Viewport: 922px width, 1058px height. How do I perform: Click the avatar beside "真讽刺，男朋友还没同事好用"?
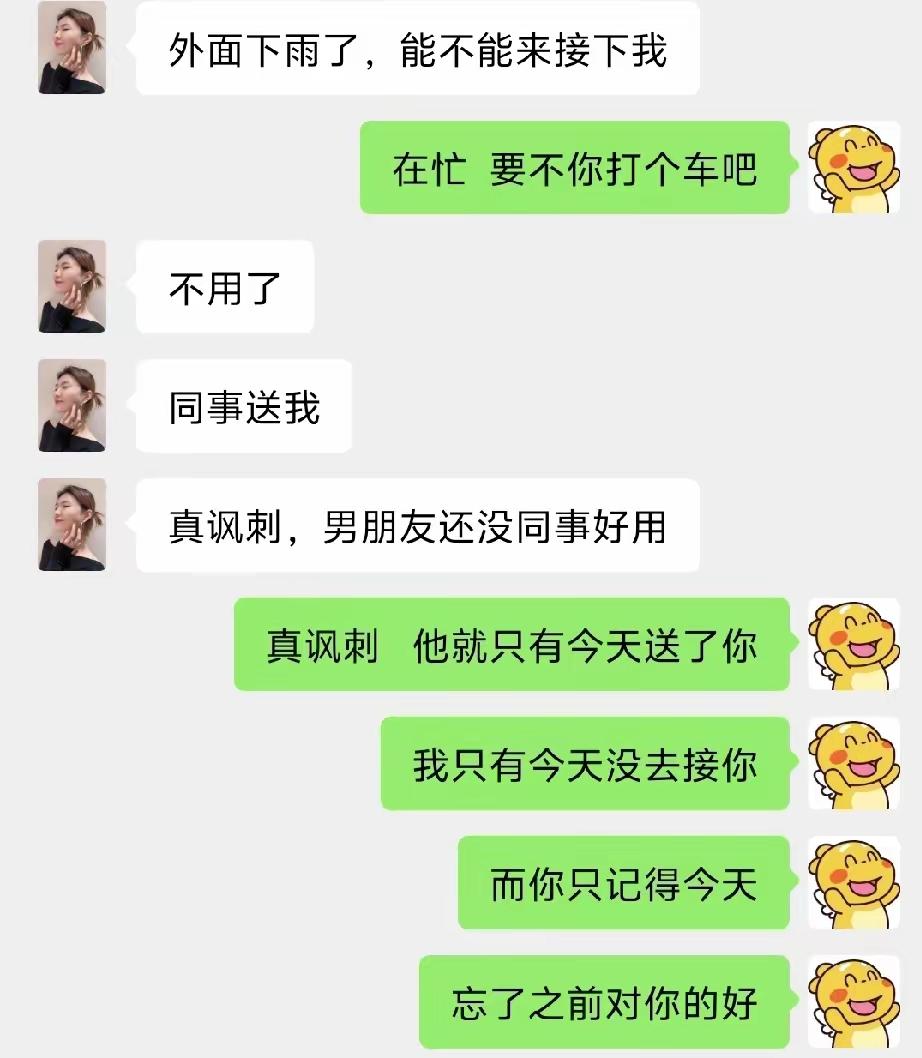[70, 524]
